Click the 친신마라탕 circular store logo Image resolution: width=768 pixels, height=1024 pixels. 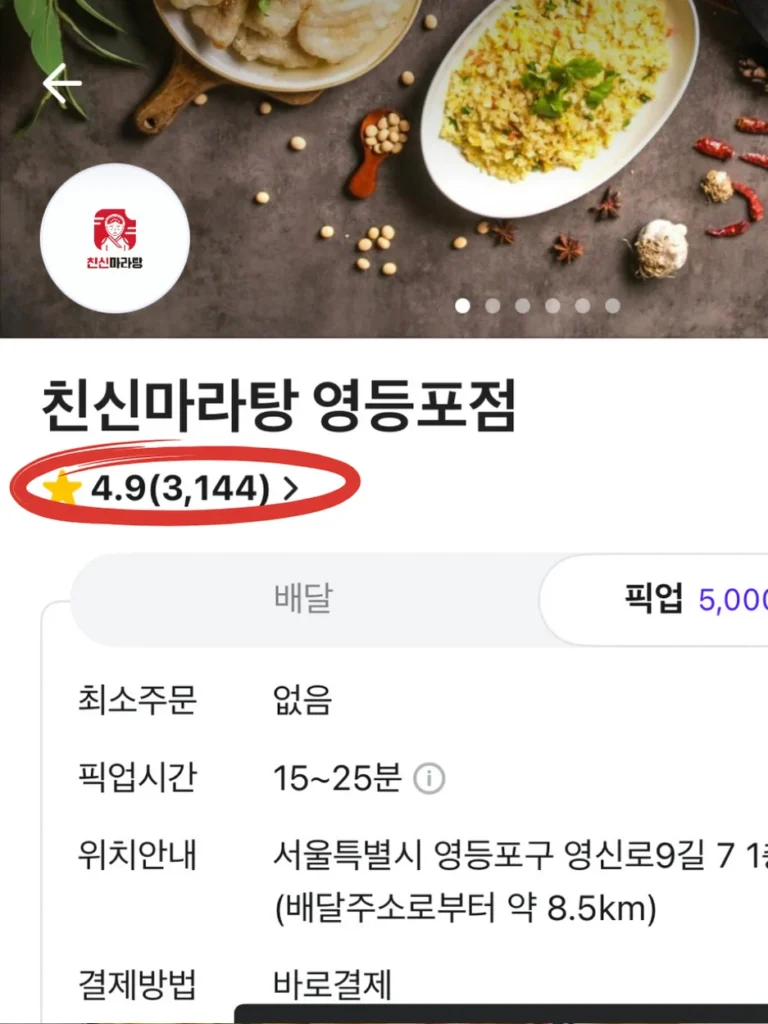pos(115,237)
